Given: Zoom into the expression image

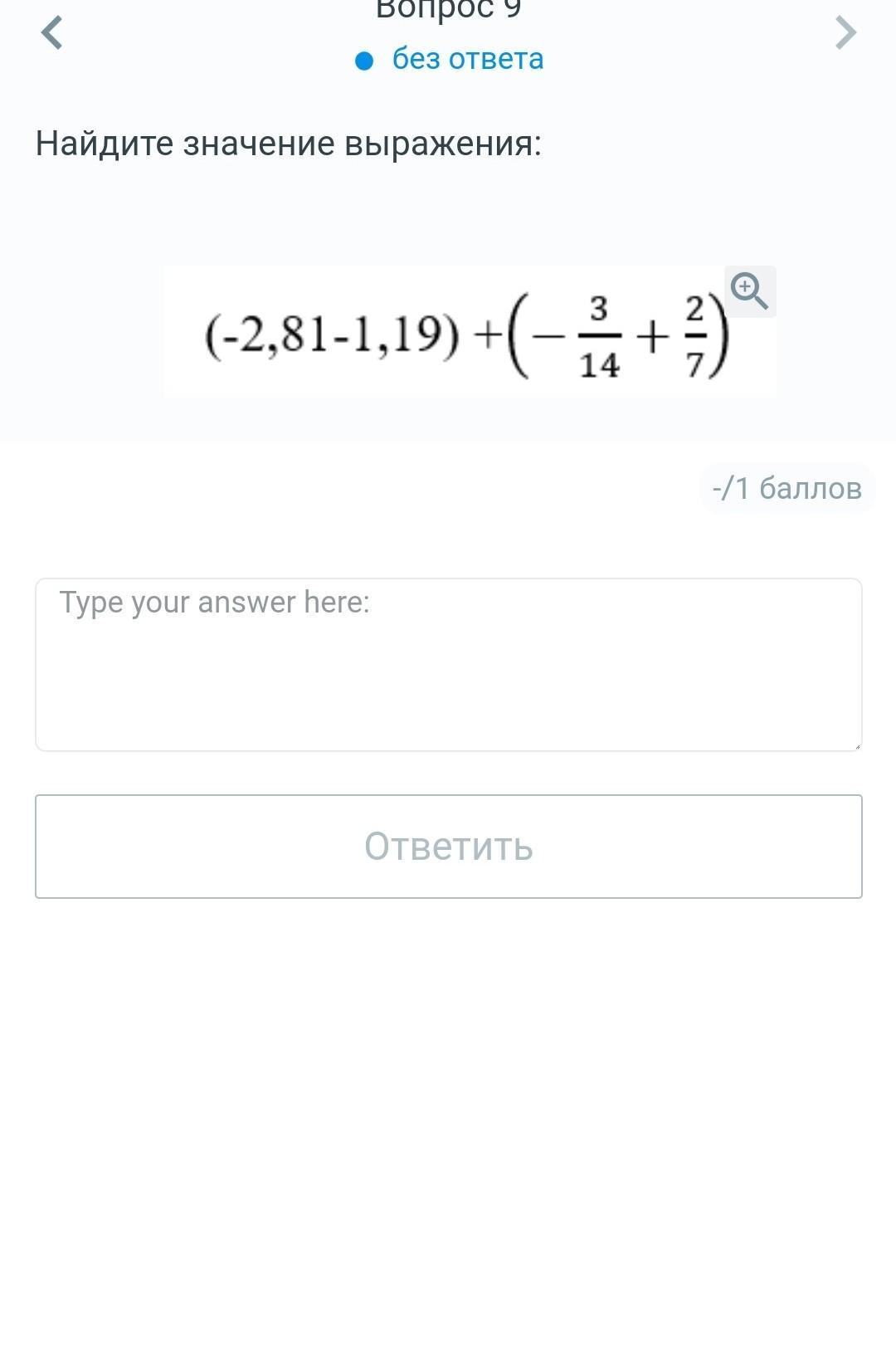Looking at the screenshot, I should (x=750, y=291).
